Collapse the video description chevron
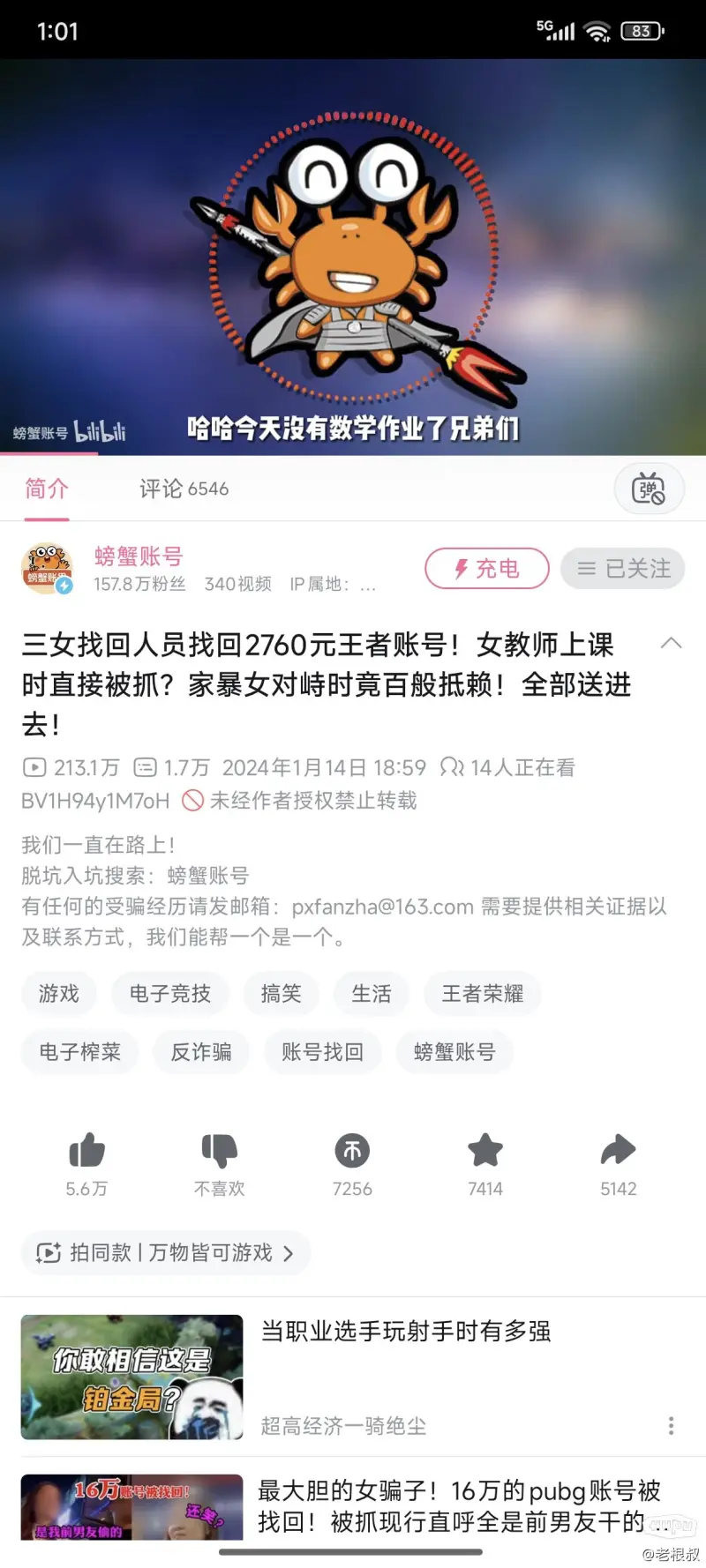Screen dimensions: 706x1568 (x=671, y=643)
